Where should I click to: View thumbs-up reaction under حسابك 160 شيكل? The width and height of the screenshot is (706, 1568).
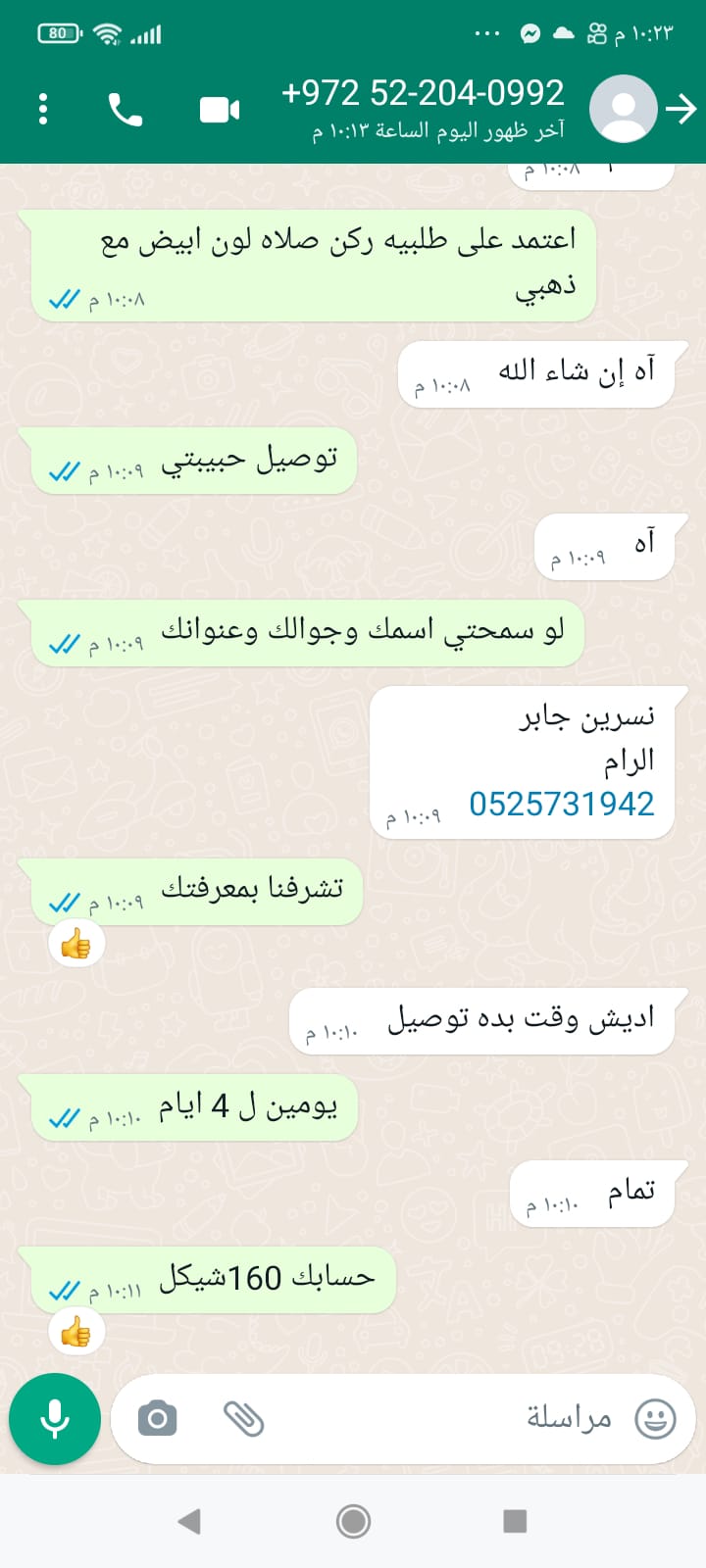(x=76, y=1332)
